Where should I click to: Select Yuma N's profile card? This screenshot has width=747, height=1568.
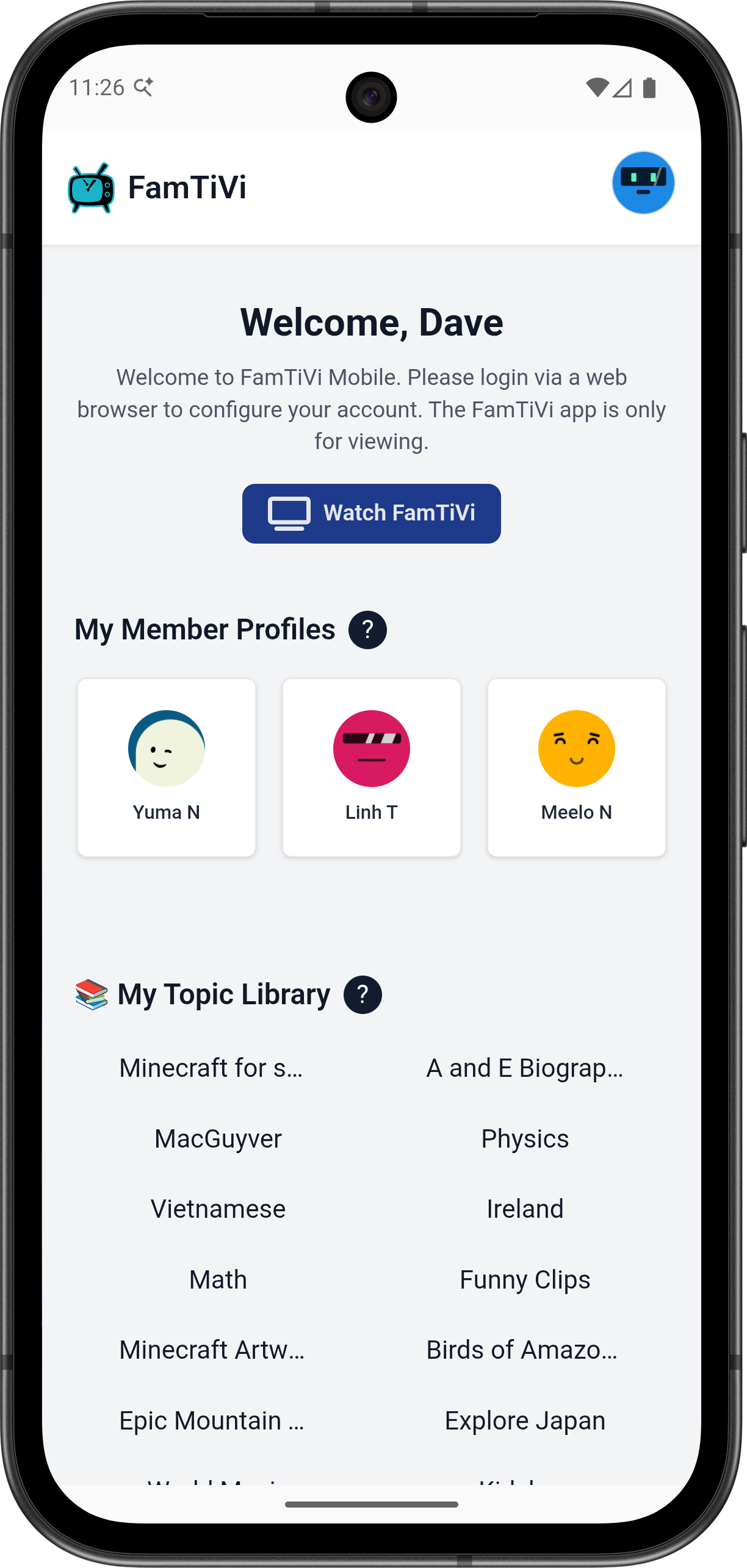167,767
